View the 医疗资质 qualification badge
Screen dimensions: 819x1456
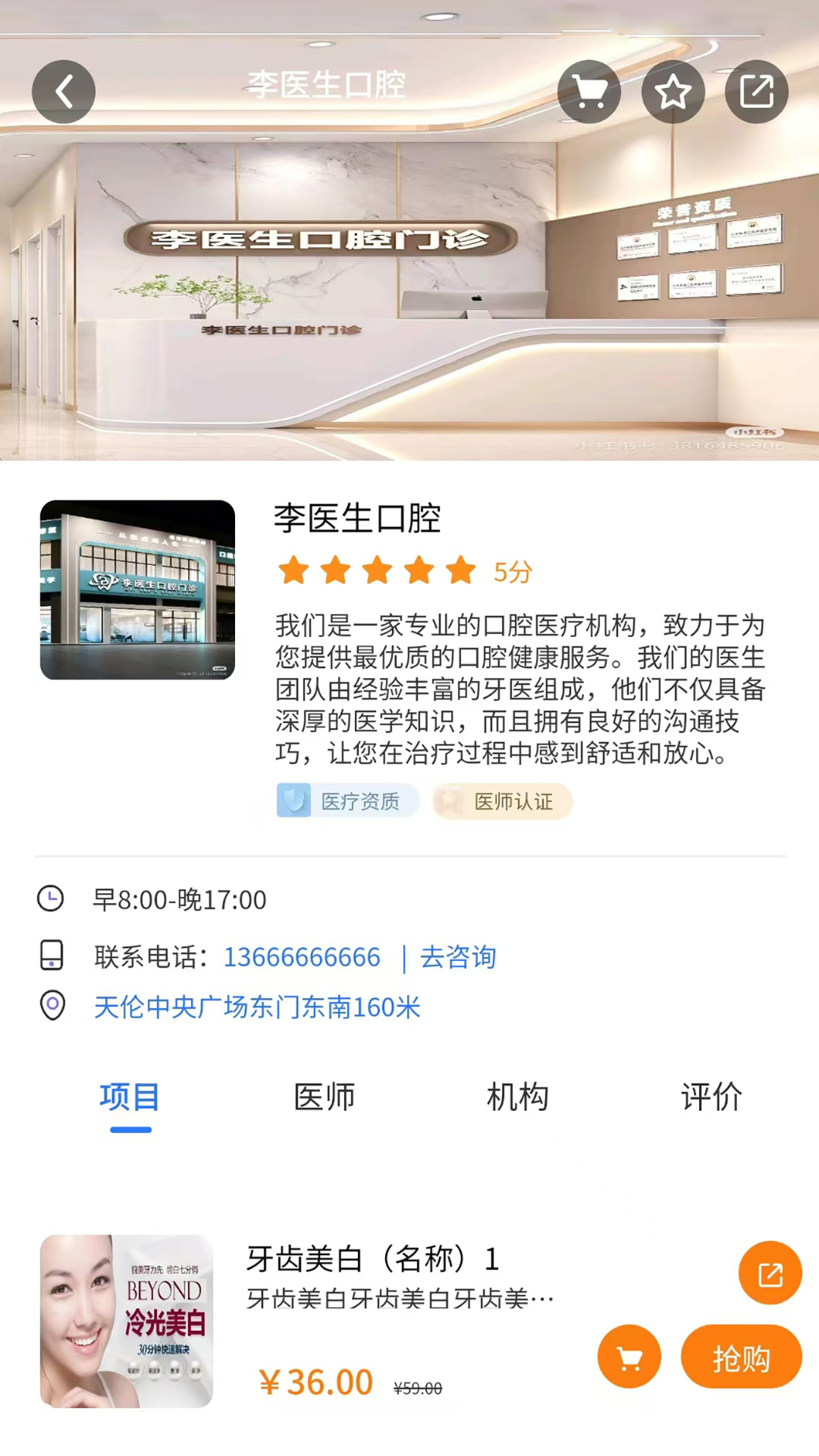coord(348,801)
